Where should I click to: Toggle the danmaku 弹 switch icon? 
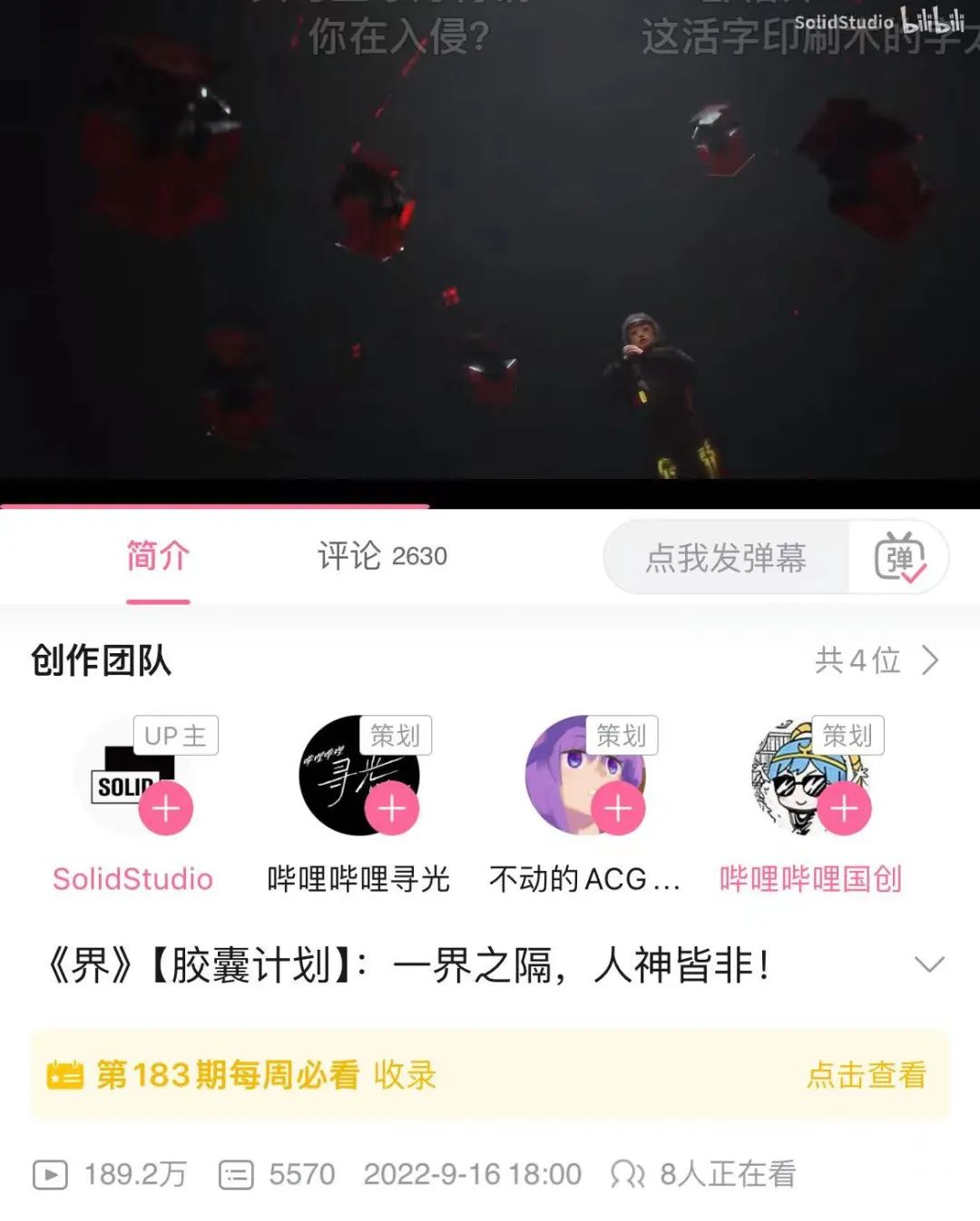[x=899, y=558]
